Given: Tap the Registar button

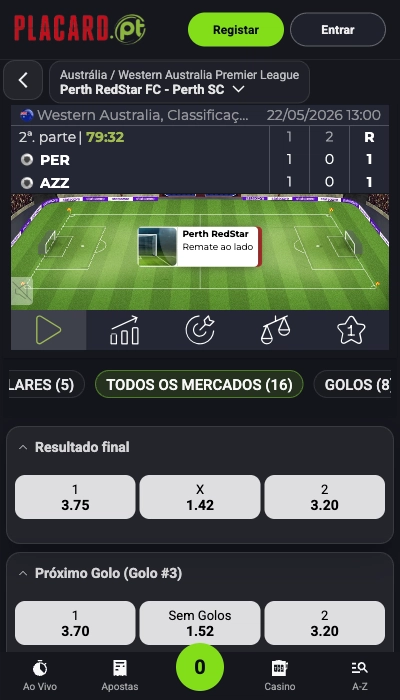Looking at the screenshot, I should point(236,30).
